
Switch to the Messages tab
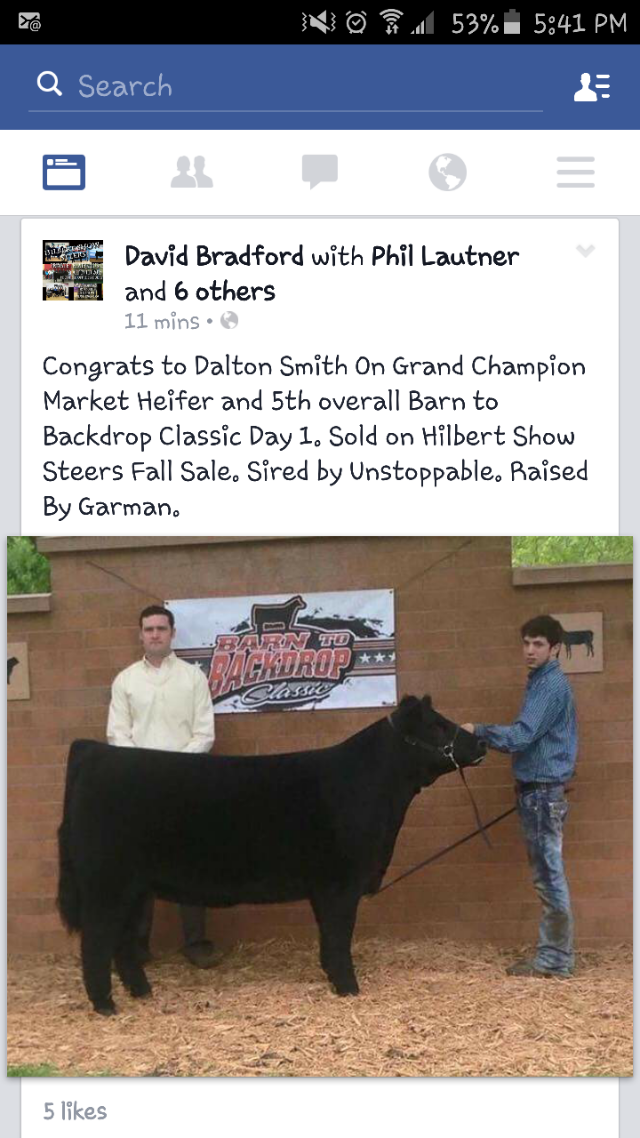click(320, 173)
